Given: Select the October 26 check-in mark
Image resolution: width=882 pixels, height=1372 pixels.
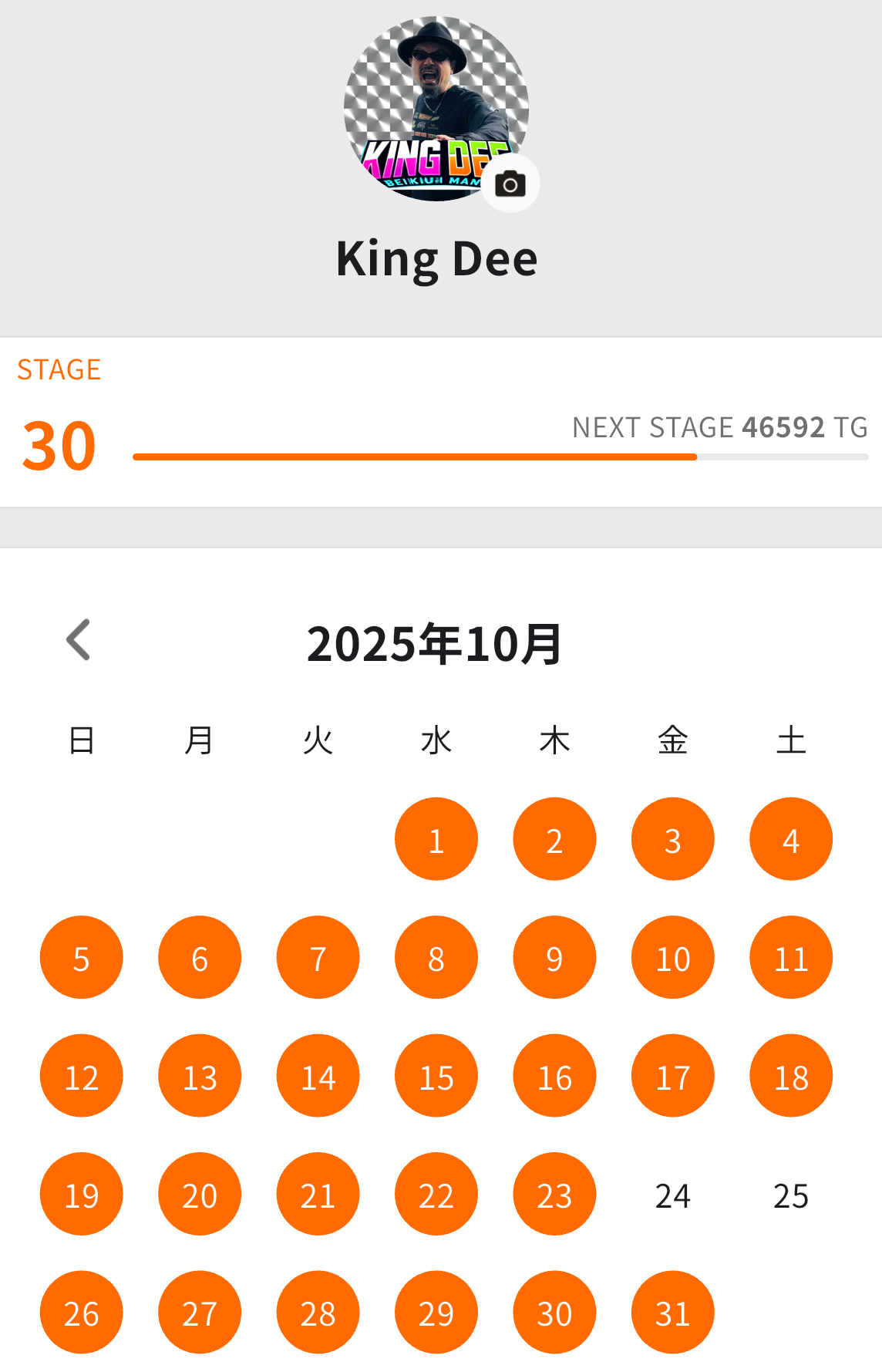Looking at the screenshot, I should point(81,1312).
